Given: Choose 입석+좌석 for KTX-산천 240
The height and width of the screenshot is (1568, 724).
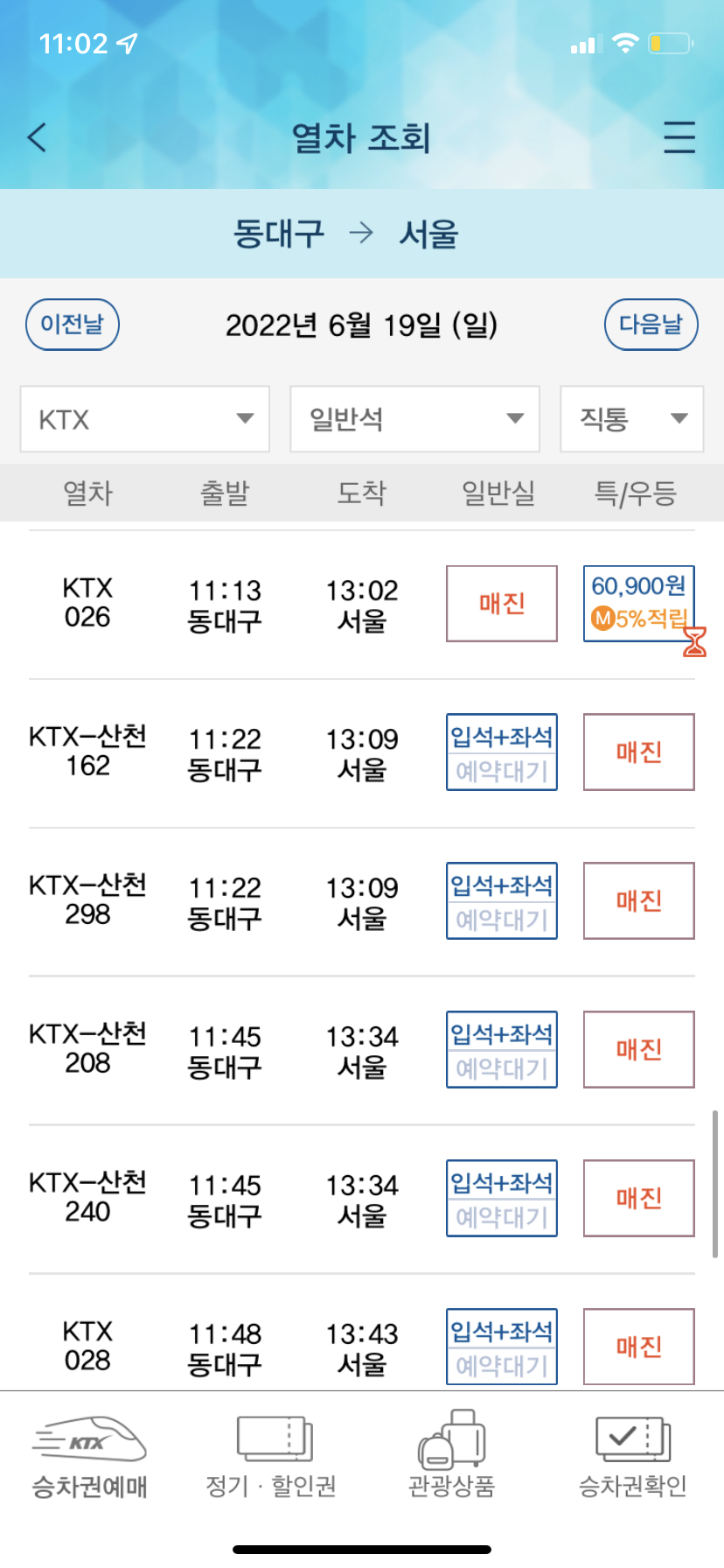Looking at the screenshot, I should click(x=502, y=1183).
